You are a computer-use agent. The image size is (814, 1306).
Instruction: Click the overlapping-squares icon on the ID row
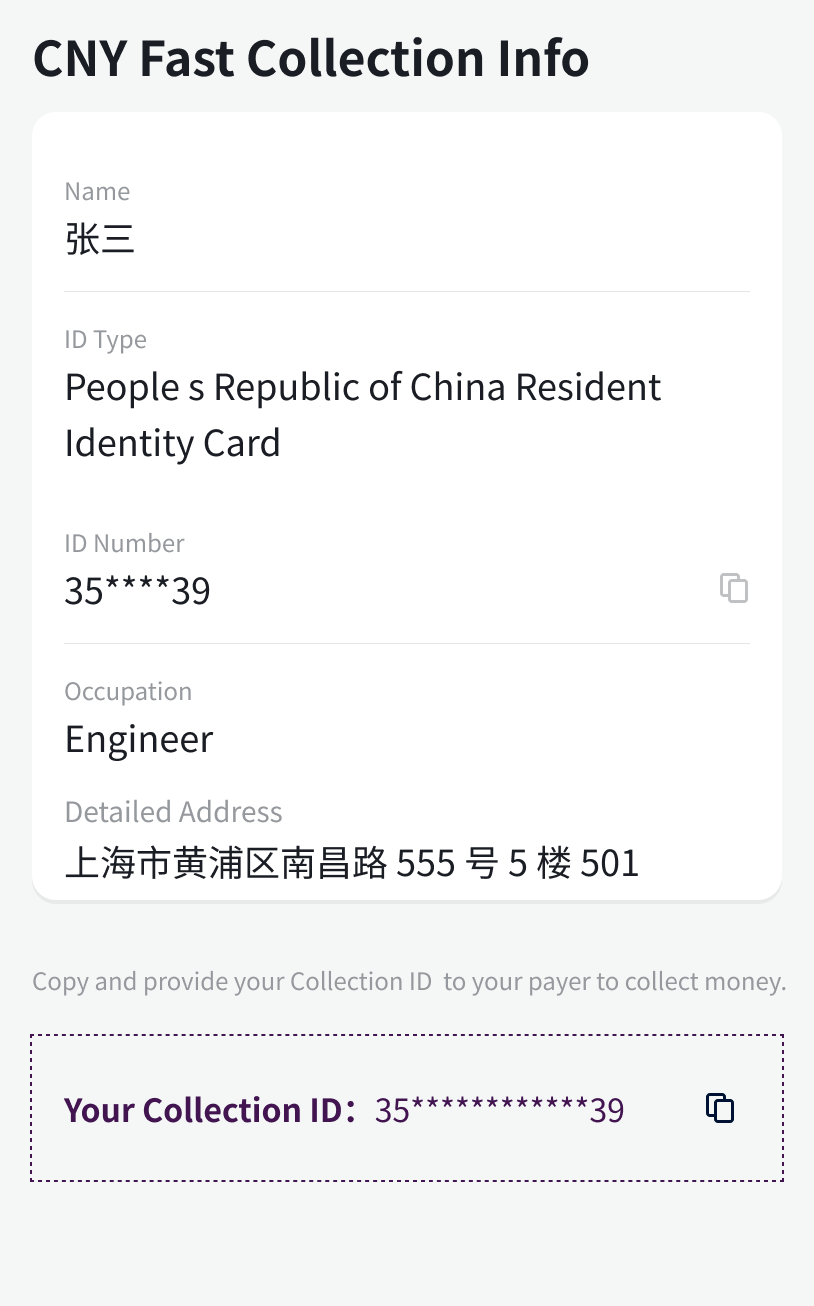734,588
